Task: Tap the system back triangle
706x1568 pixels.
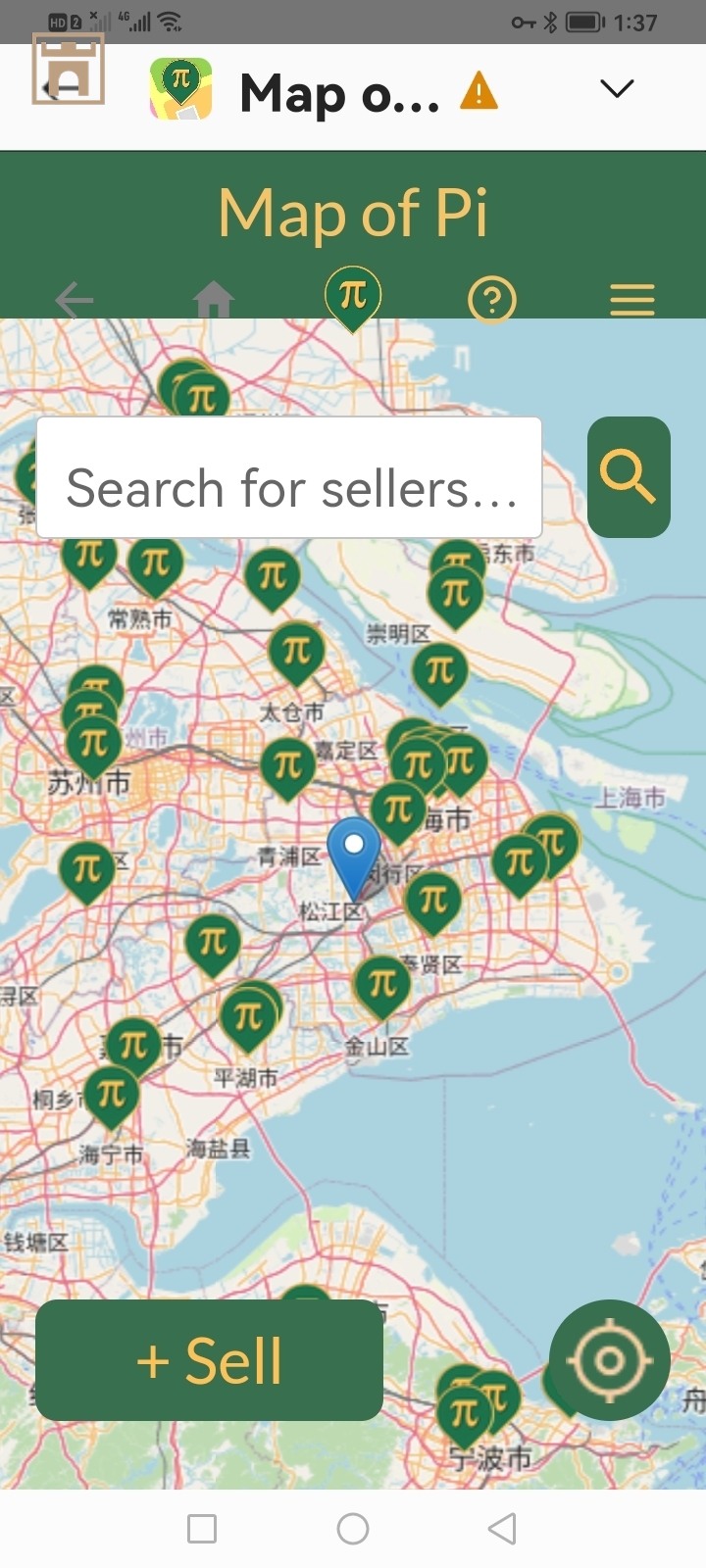Action: 502,1529
